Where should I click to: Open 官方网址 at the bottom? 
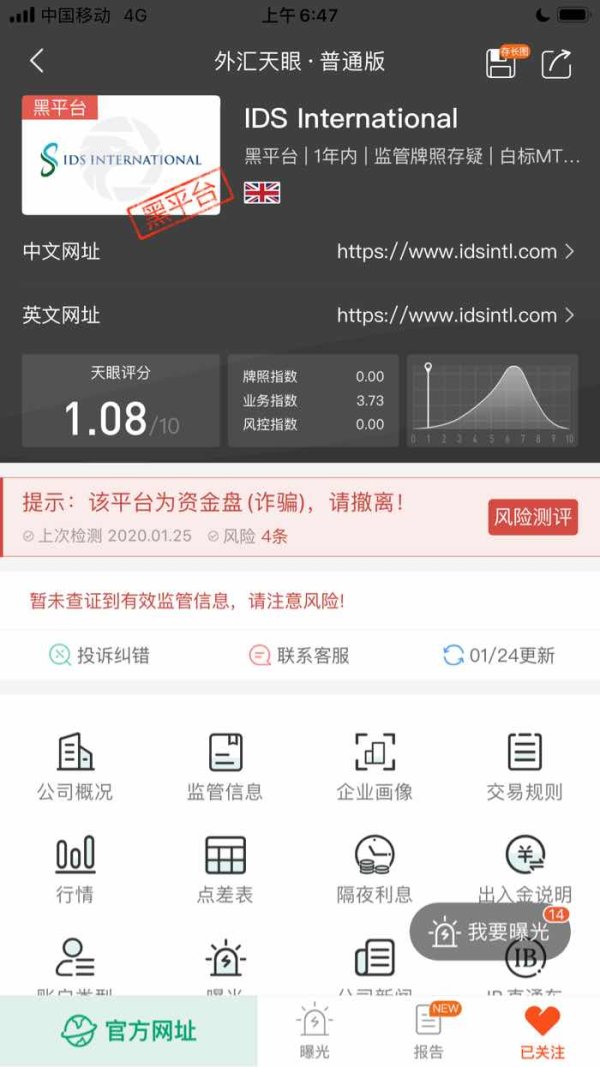coord(129,1031)
